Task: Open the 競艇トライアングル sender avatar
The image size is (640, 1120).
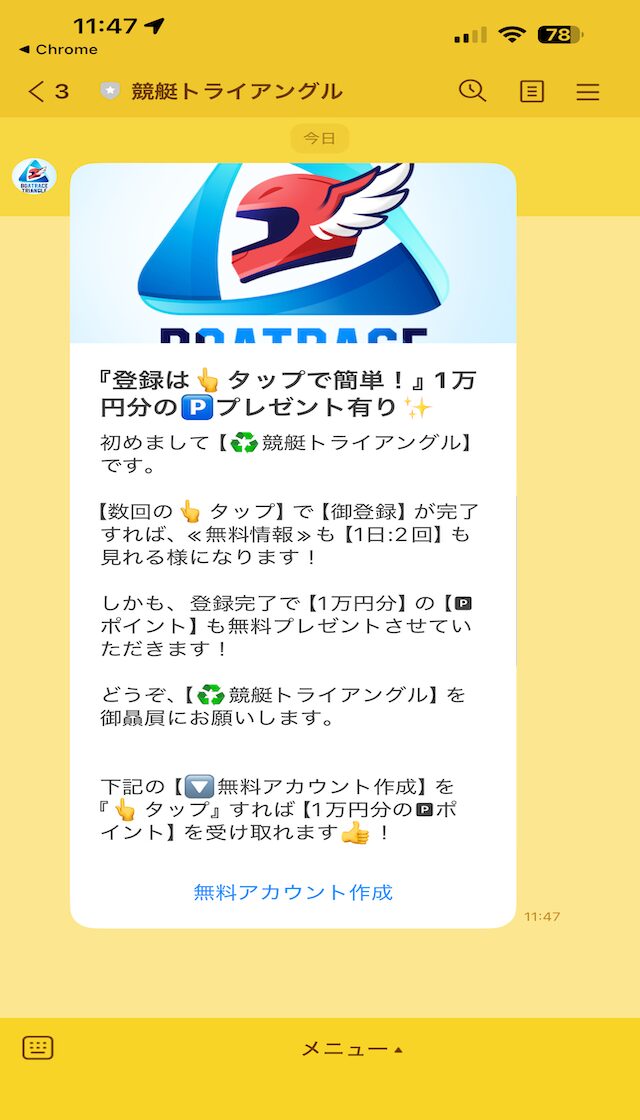Action: [x=34, y=178]
